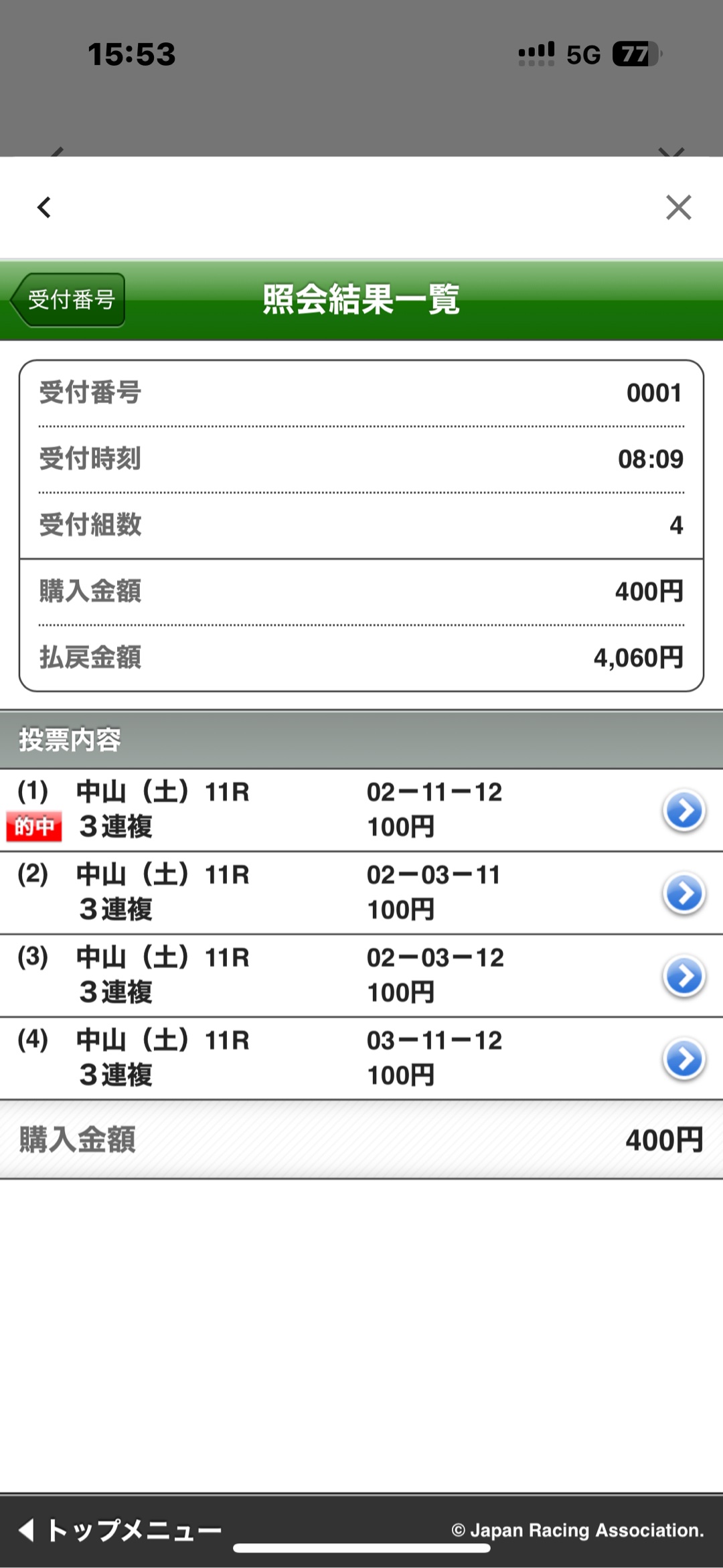The width and height of the screenshot is (723, 1568).
Task: Close the in-app browser window
Action: [x=678, y=208]
